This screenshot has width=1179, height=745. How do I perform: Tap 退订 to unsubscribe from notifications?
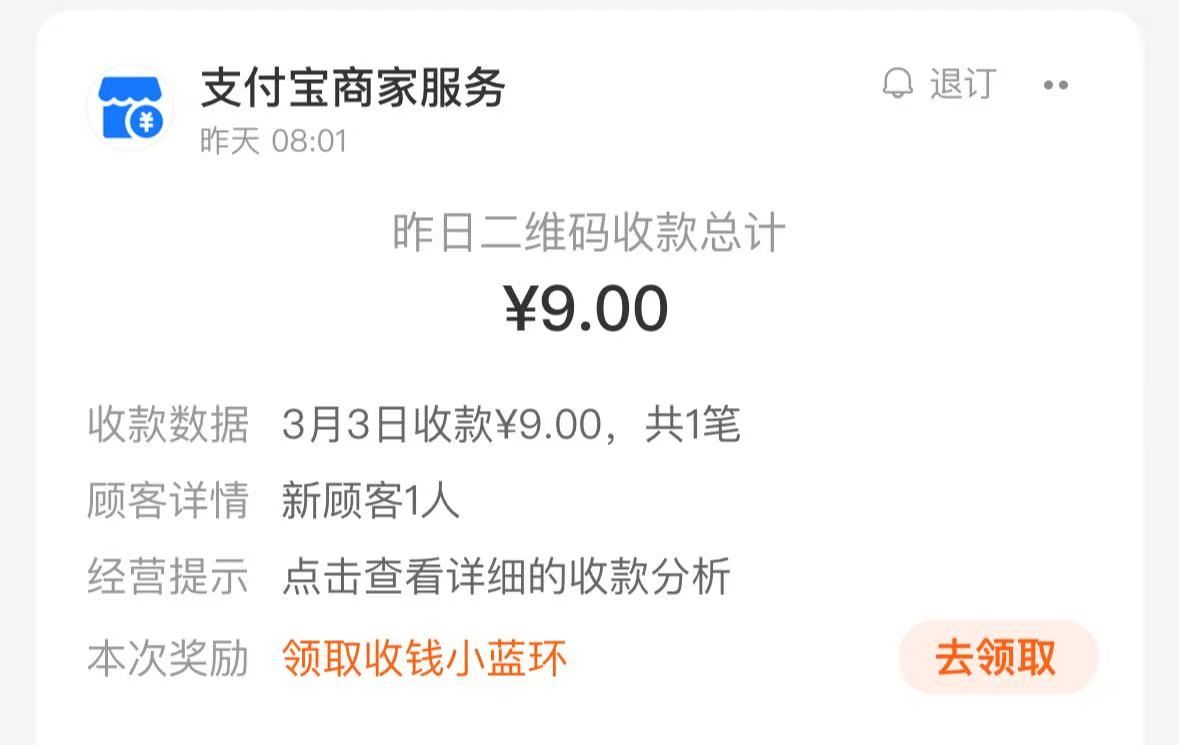tap(940, 83)
